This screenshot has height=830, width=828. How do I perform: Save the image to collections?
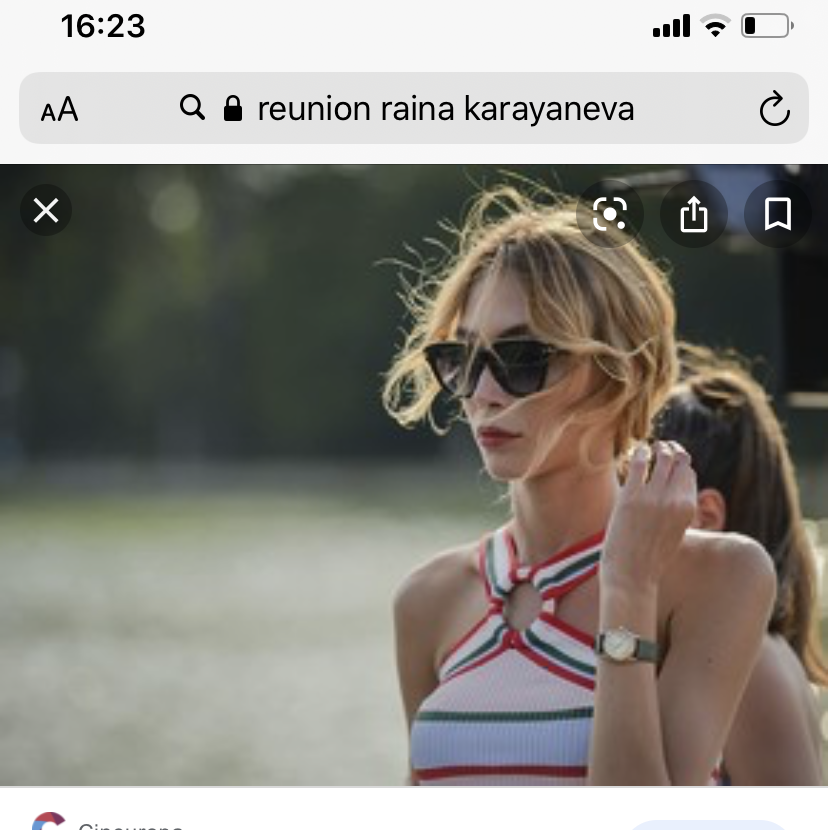778,214
